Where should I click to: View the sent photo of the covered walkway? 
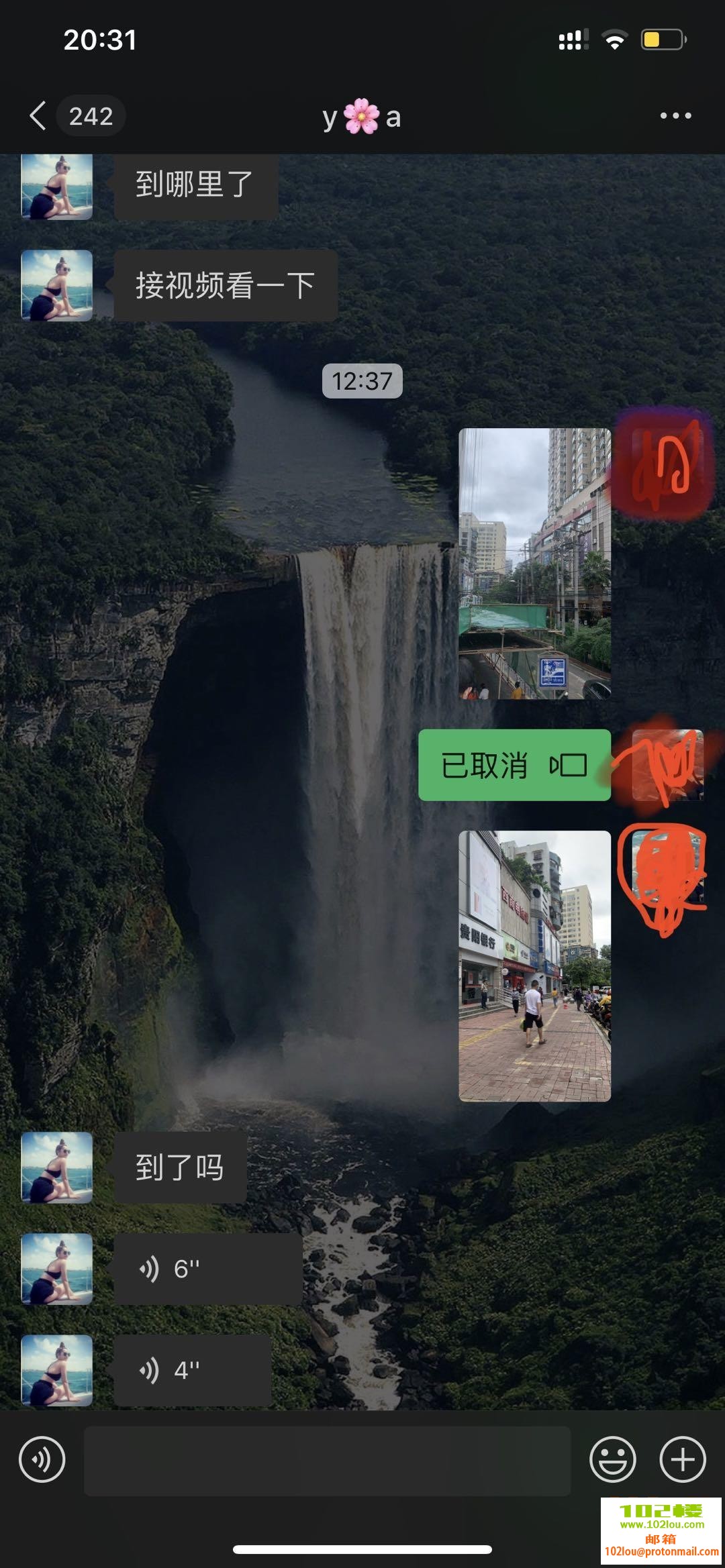[534, 564]
